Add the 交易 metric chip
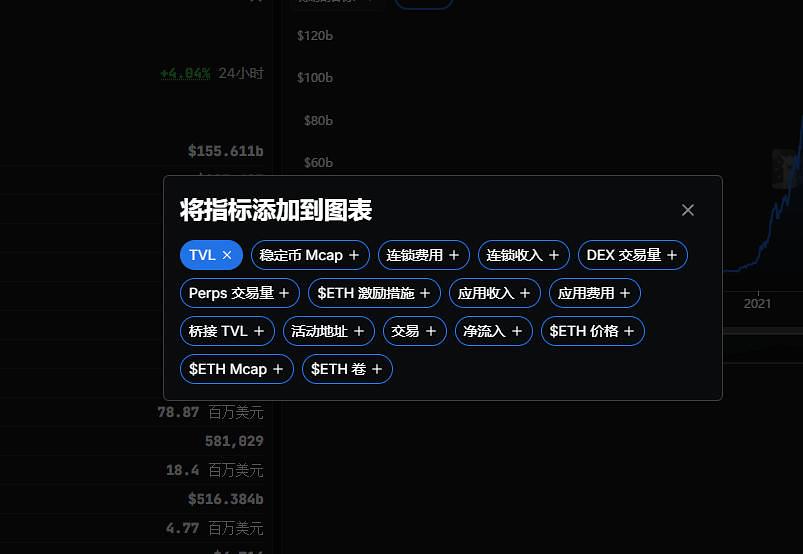 tap(414, 331)
